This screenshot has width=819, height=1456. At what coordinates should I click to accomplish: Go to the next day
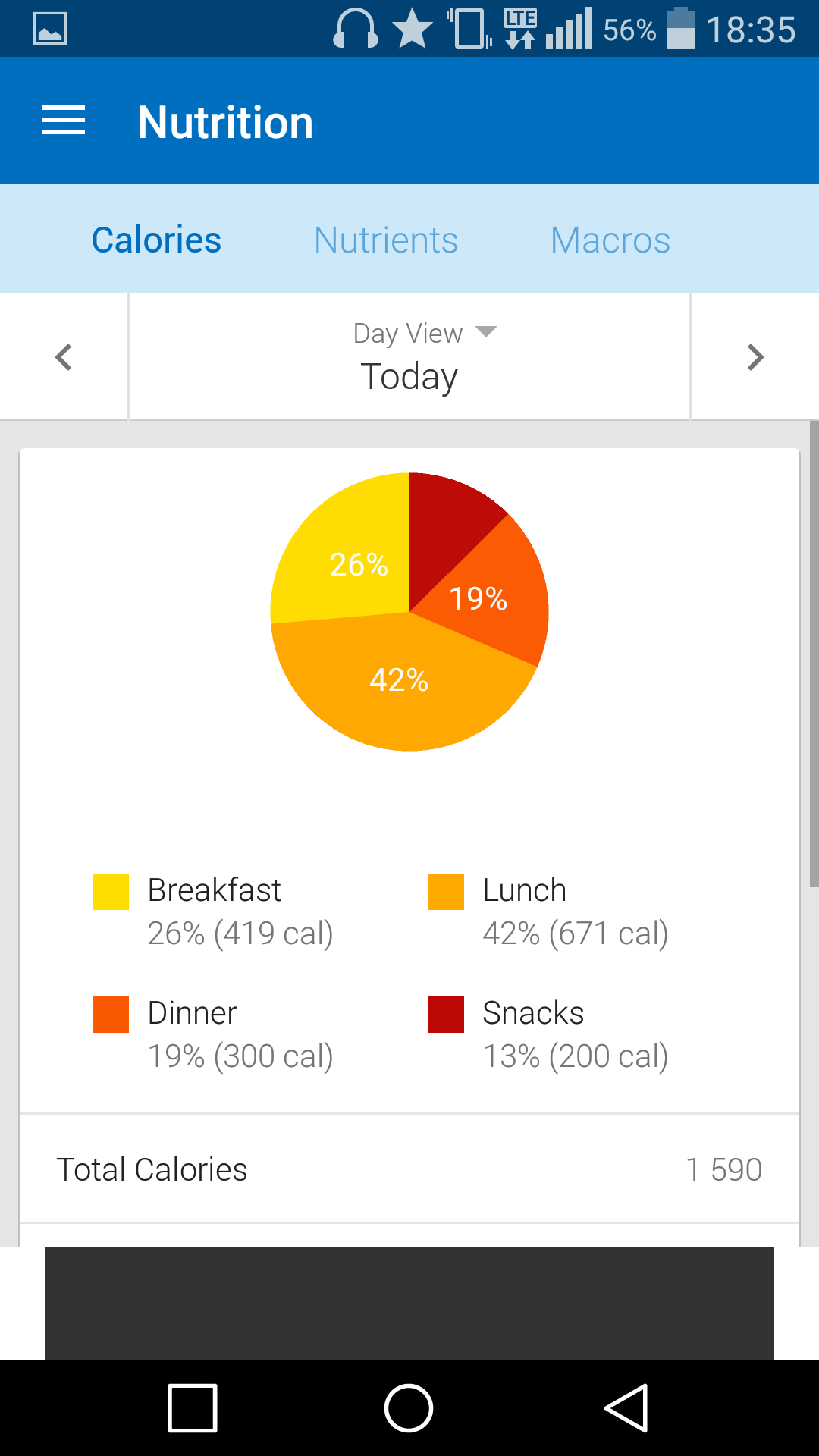point(755,357)
